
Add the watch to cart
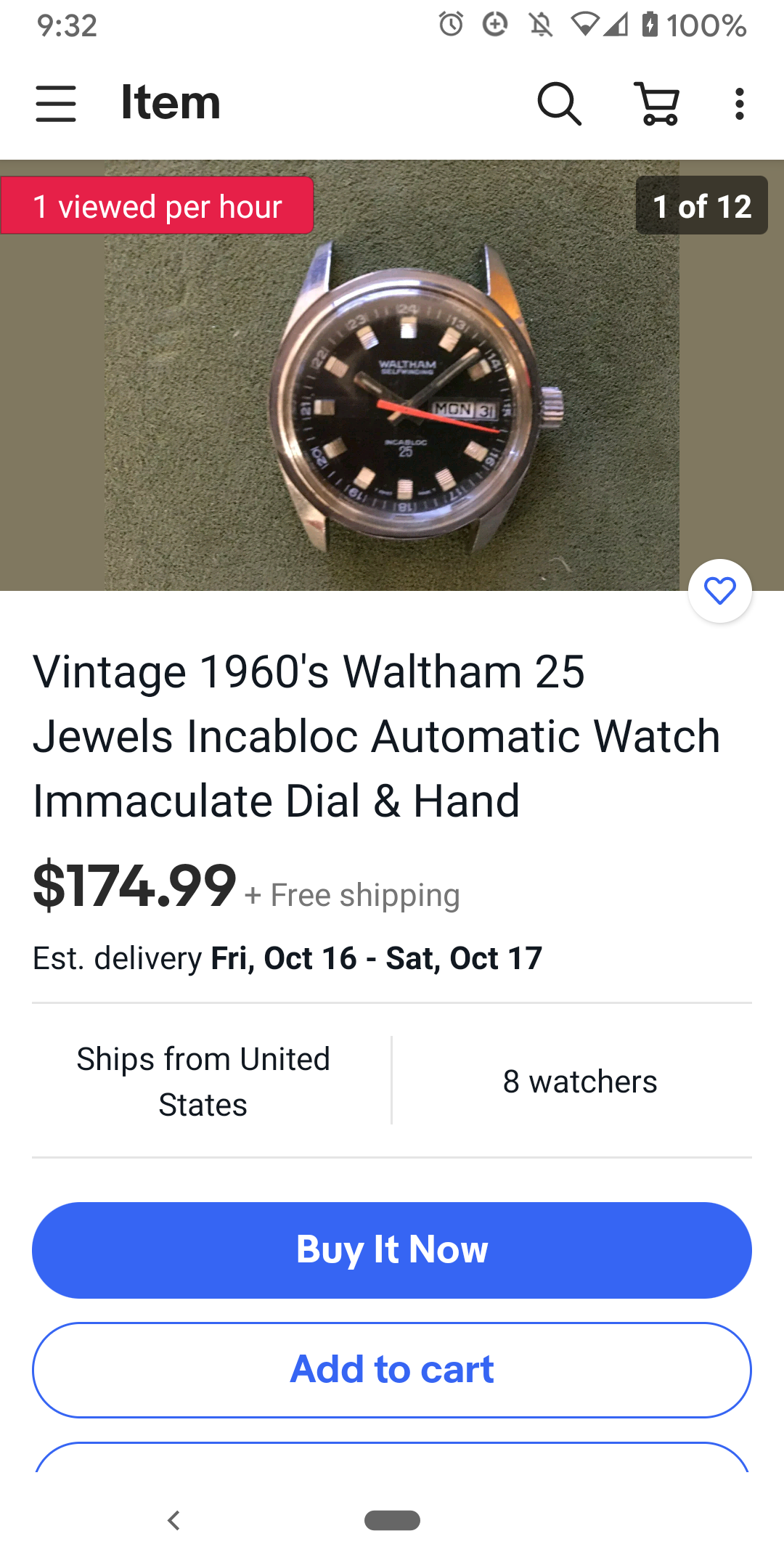pos(392,1370)
